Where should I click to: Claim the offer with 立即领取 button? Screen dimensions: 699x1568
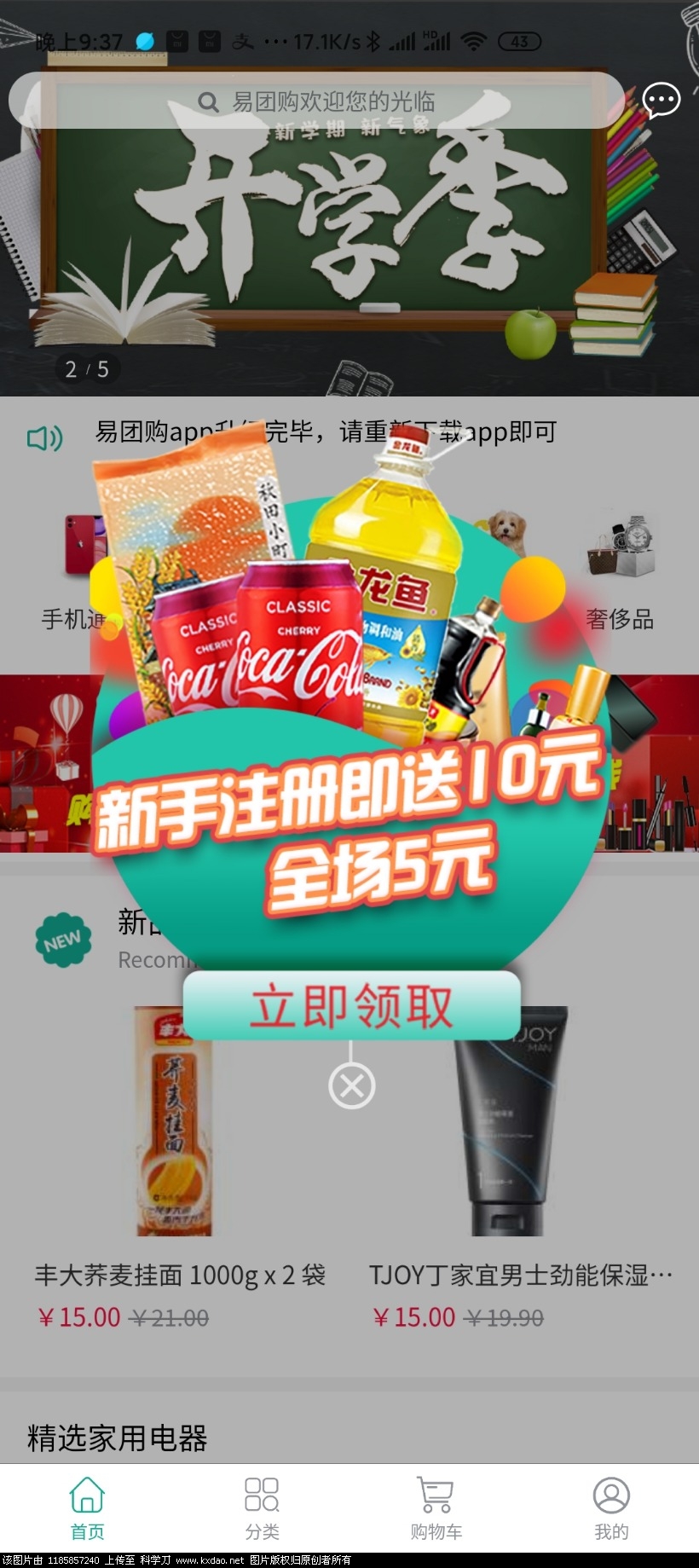tap(351, 1005)
